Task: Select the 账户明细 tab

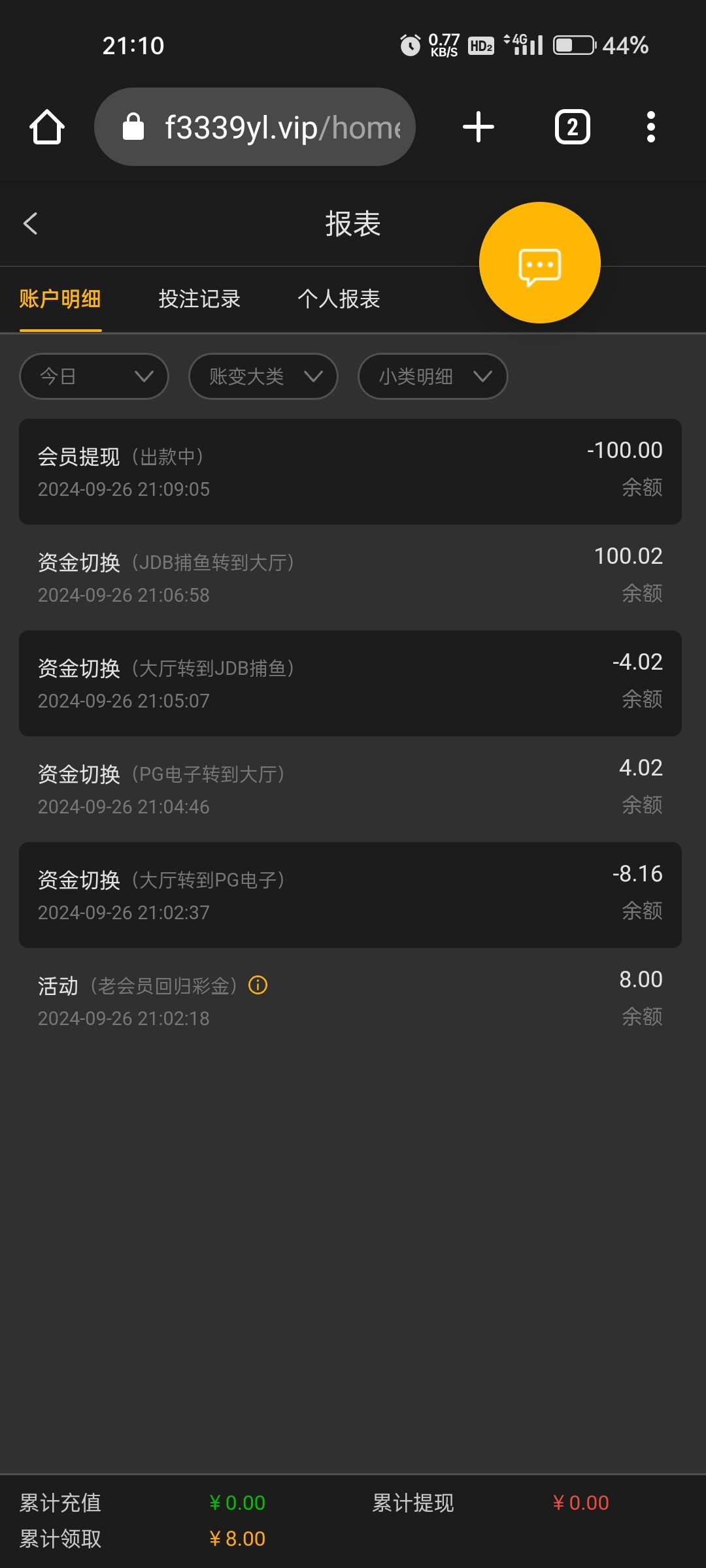Action: 60,299
